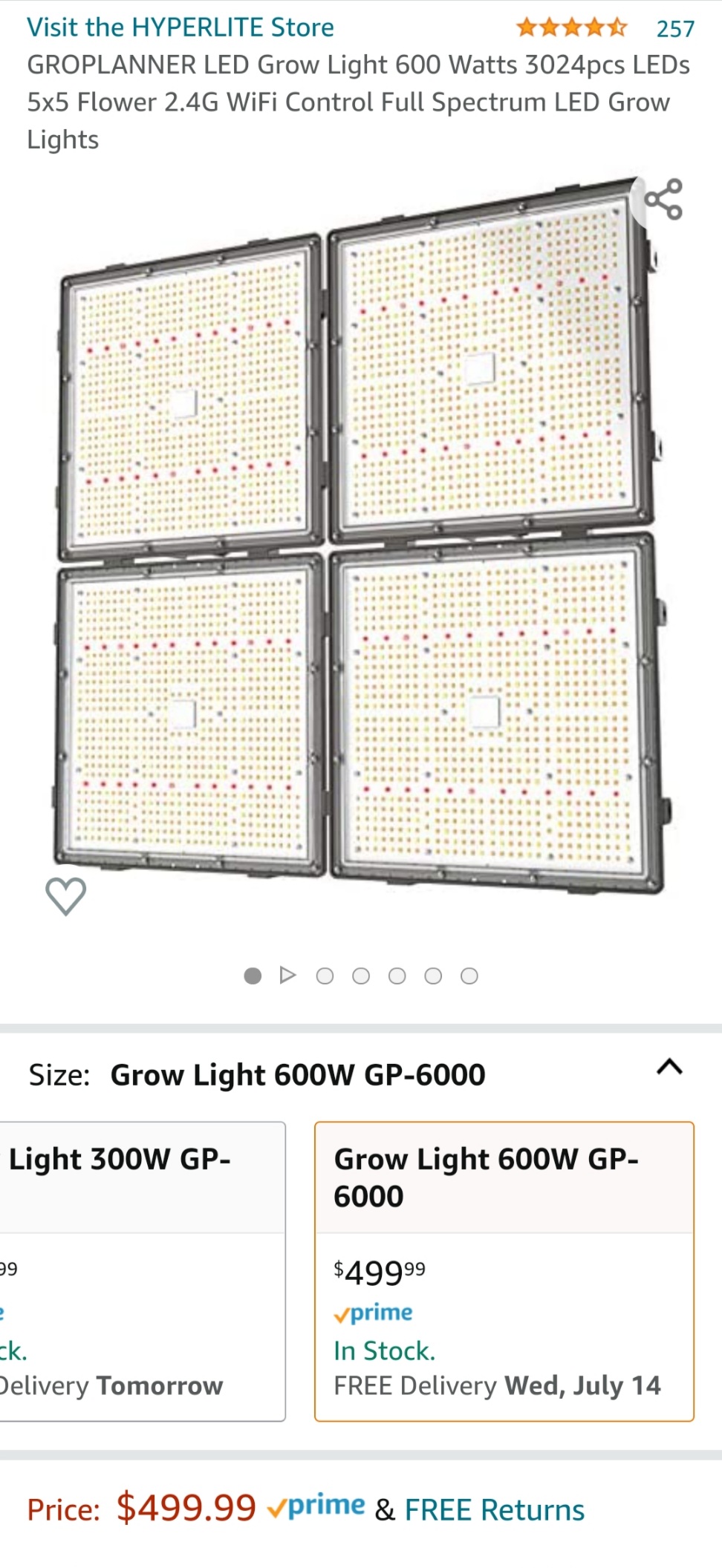Image resolution: width=722 pixels, height=1568 pixels.
Task: Jump to the last image dot
Action: [x=469, y=976]
